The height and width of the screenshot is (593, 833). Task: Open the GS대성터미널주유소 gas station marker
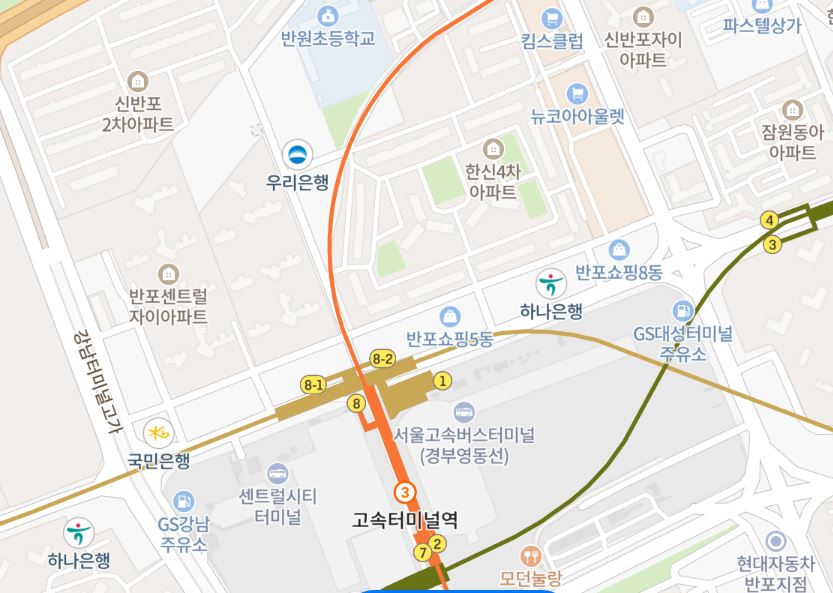click(683, 310)
